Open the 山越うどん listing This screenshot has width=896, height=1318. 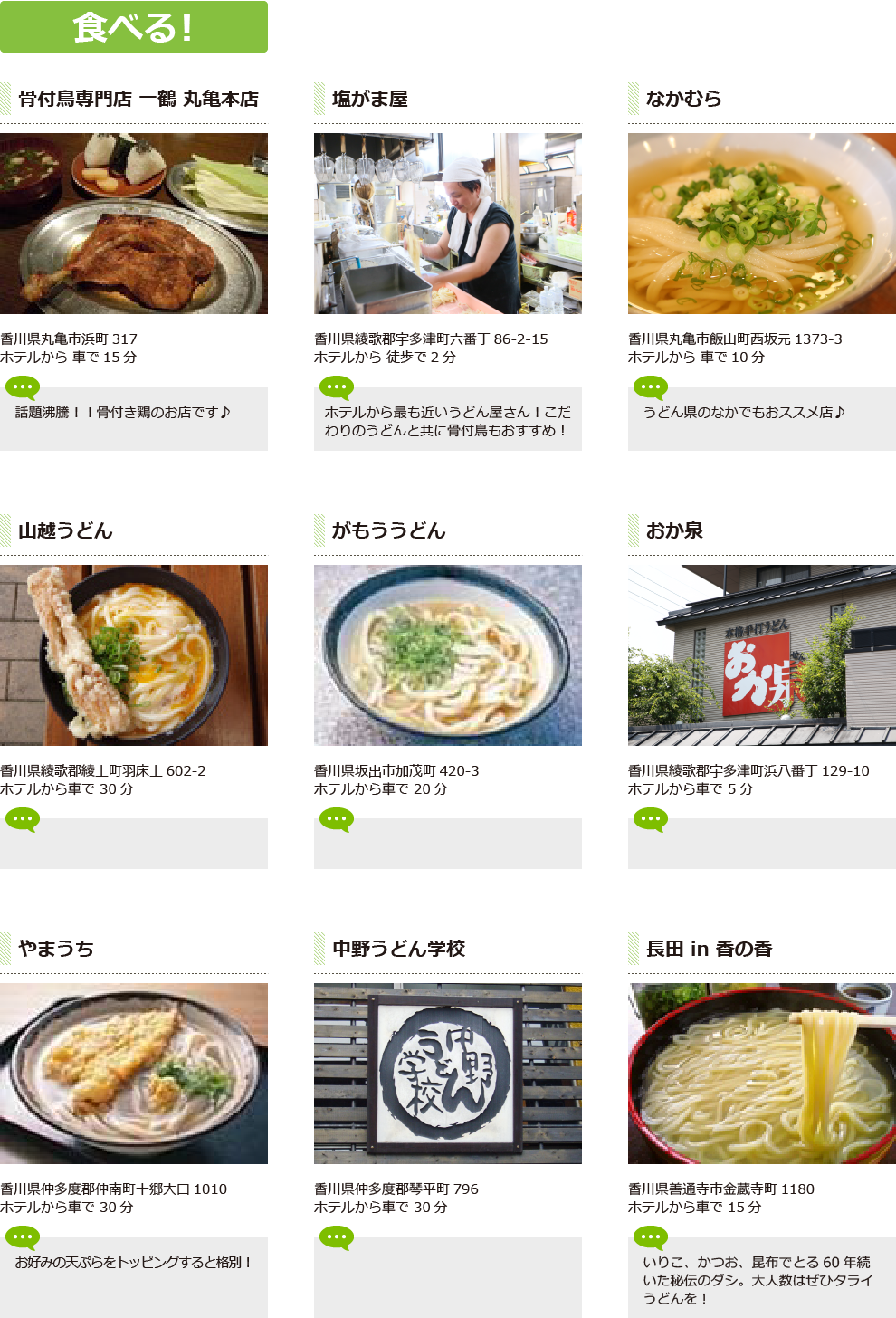click(x=134, y=655)
